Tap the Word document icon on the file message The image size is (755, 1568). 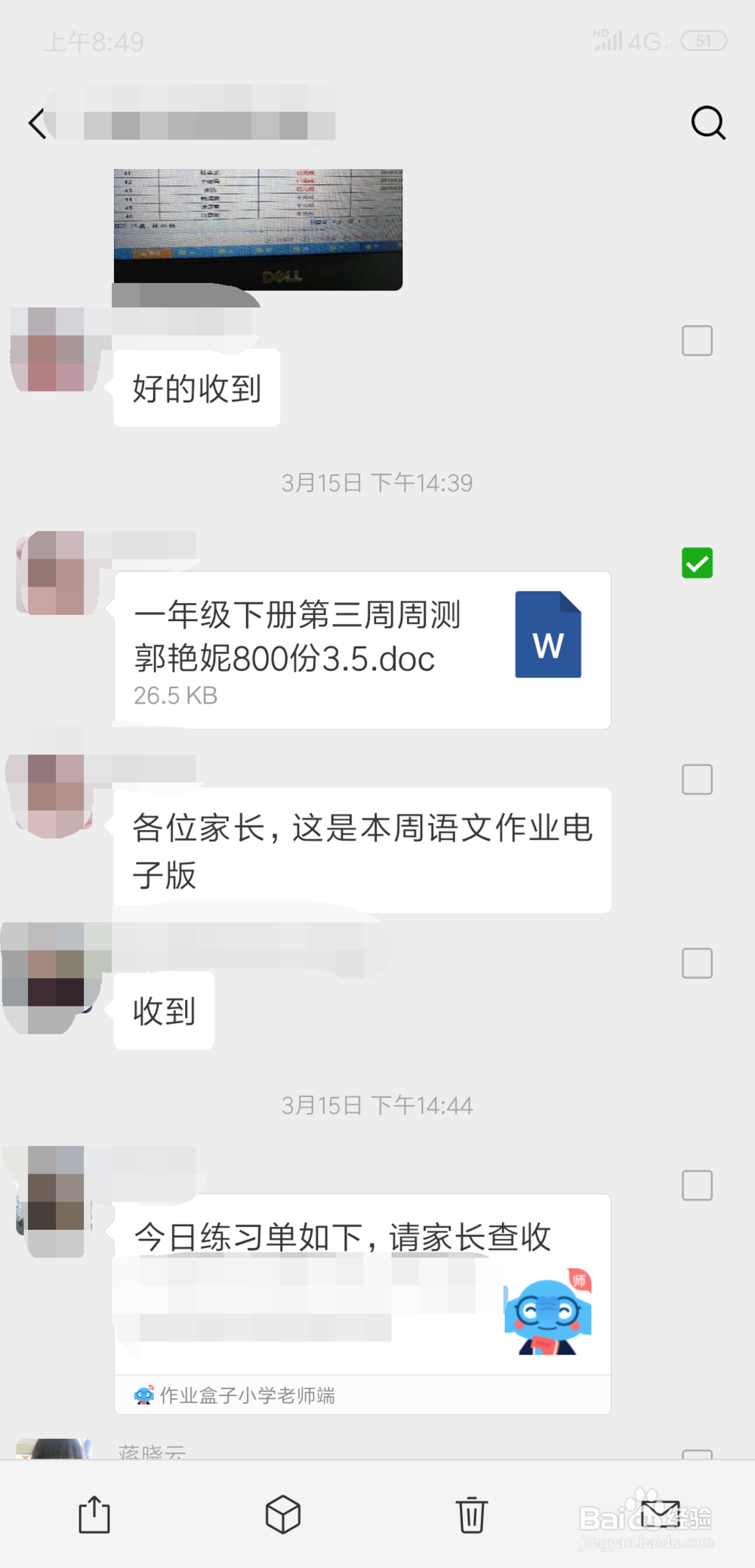547,635
